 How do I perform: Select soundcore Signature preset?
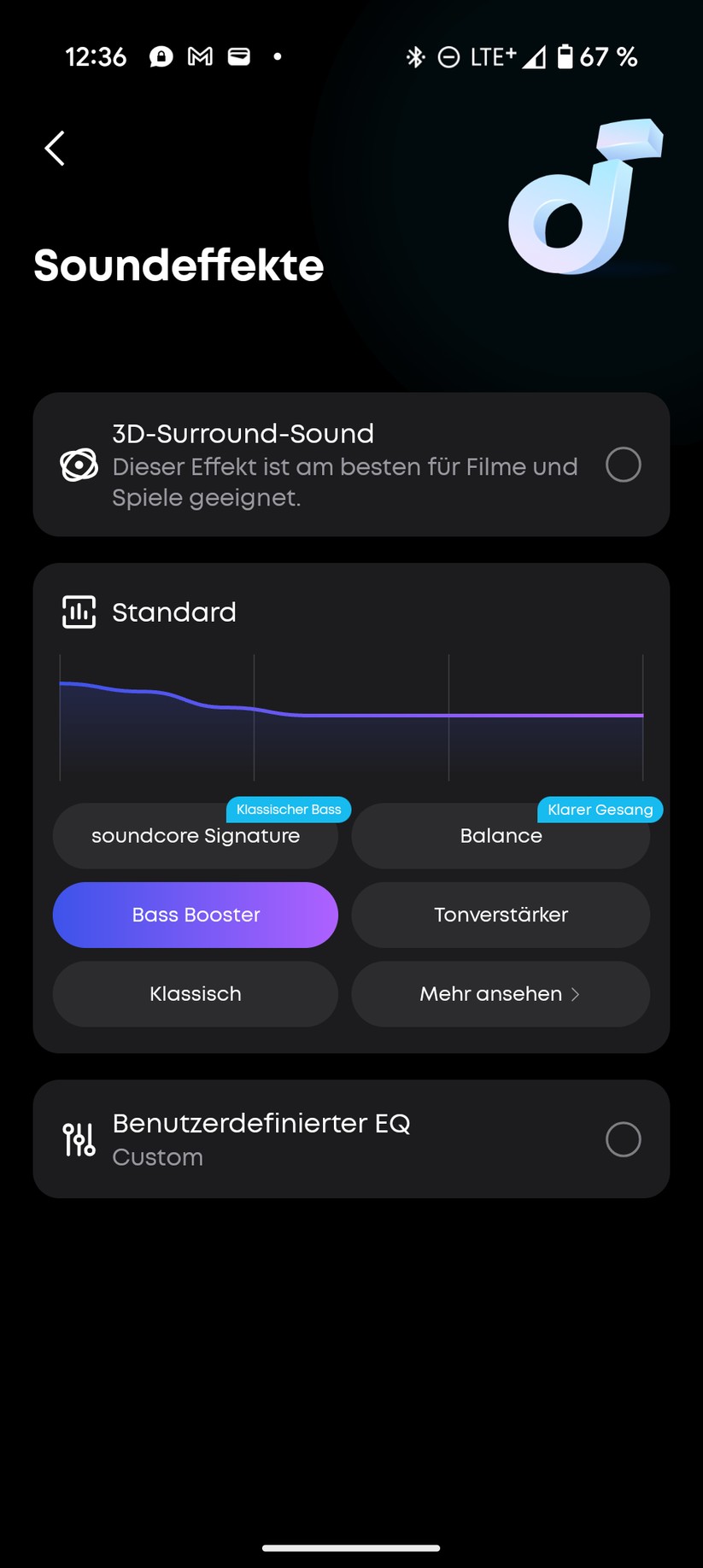(x=195, y=836)
